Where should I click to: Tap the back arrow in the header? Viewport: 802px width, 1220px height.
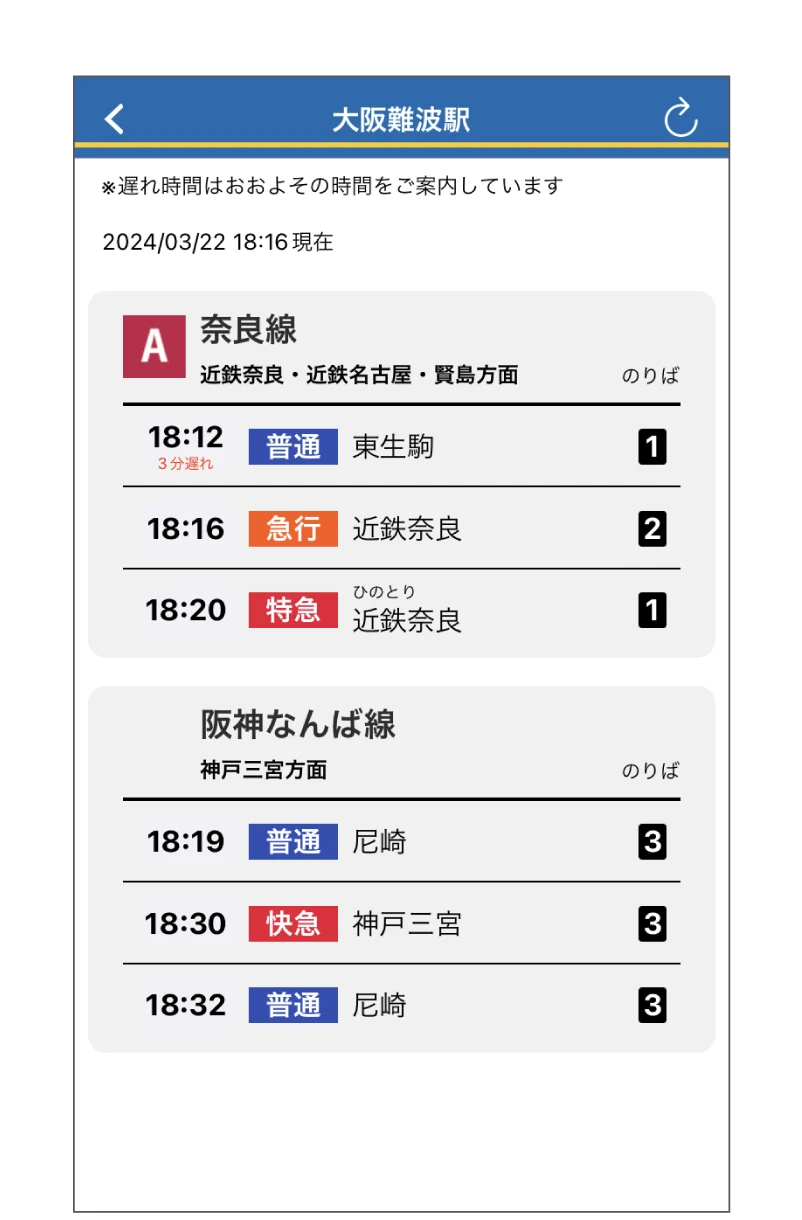(x=113, y=118)
